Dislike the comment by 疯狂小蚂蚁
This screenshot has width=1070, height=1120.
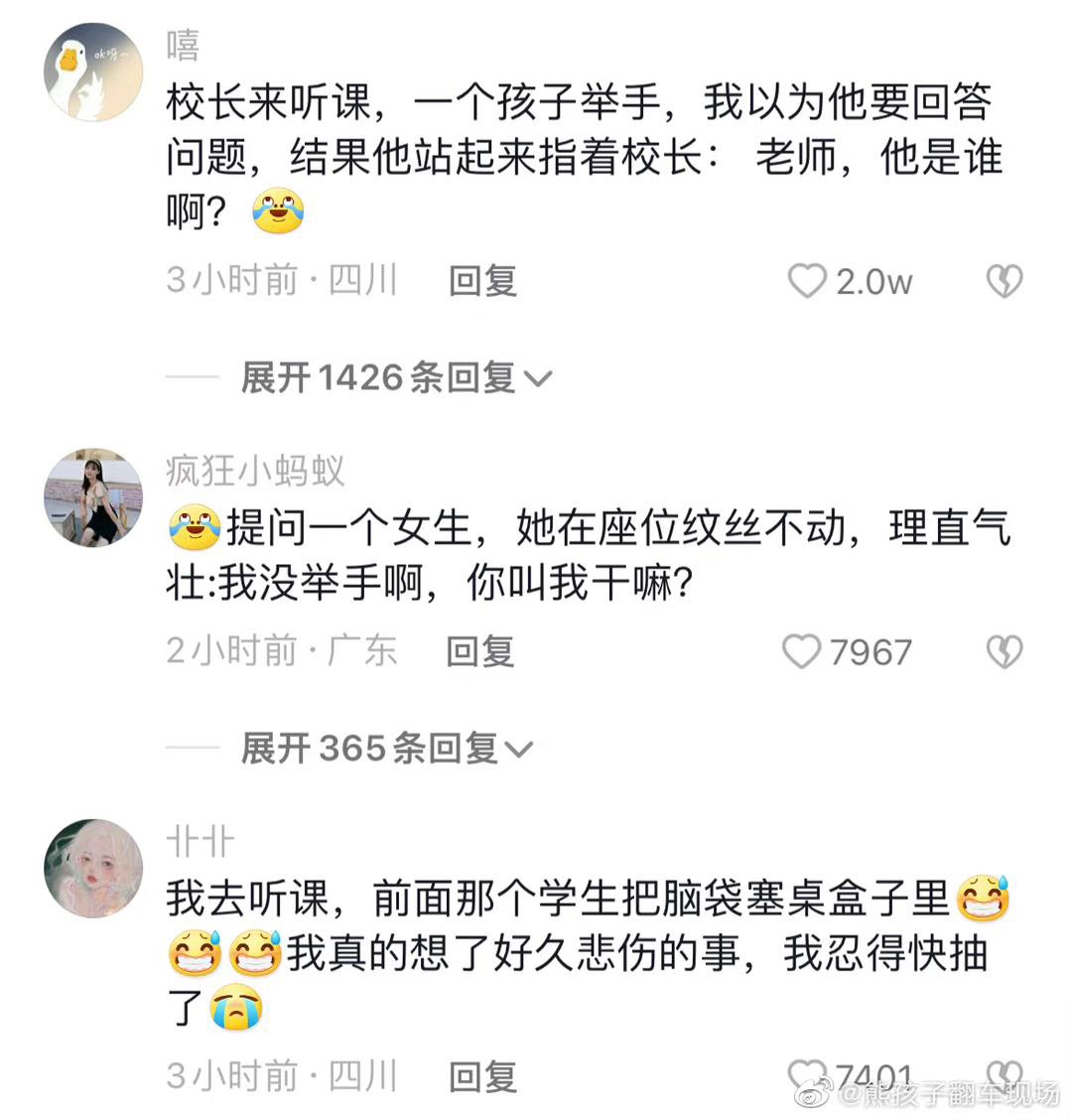coord(1003,651)
